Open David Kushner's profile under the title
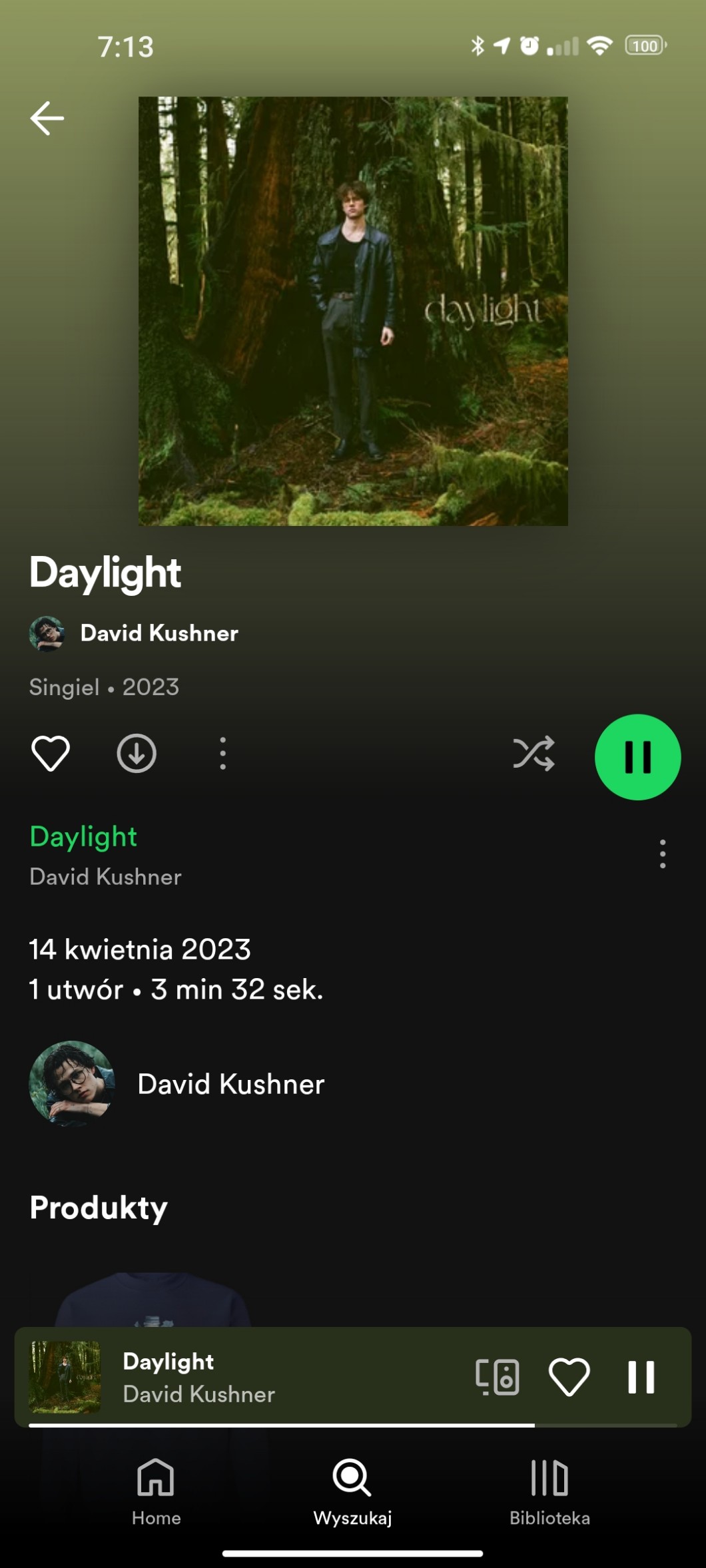 pyautogui.click(x=159, y=633)
